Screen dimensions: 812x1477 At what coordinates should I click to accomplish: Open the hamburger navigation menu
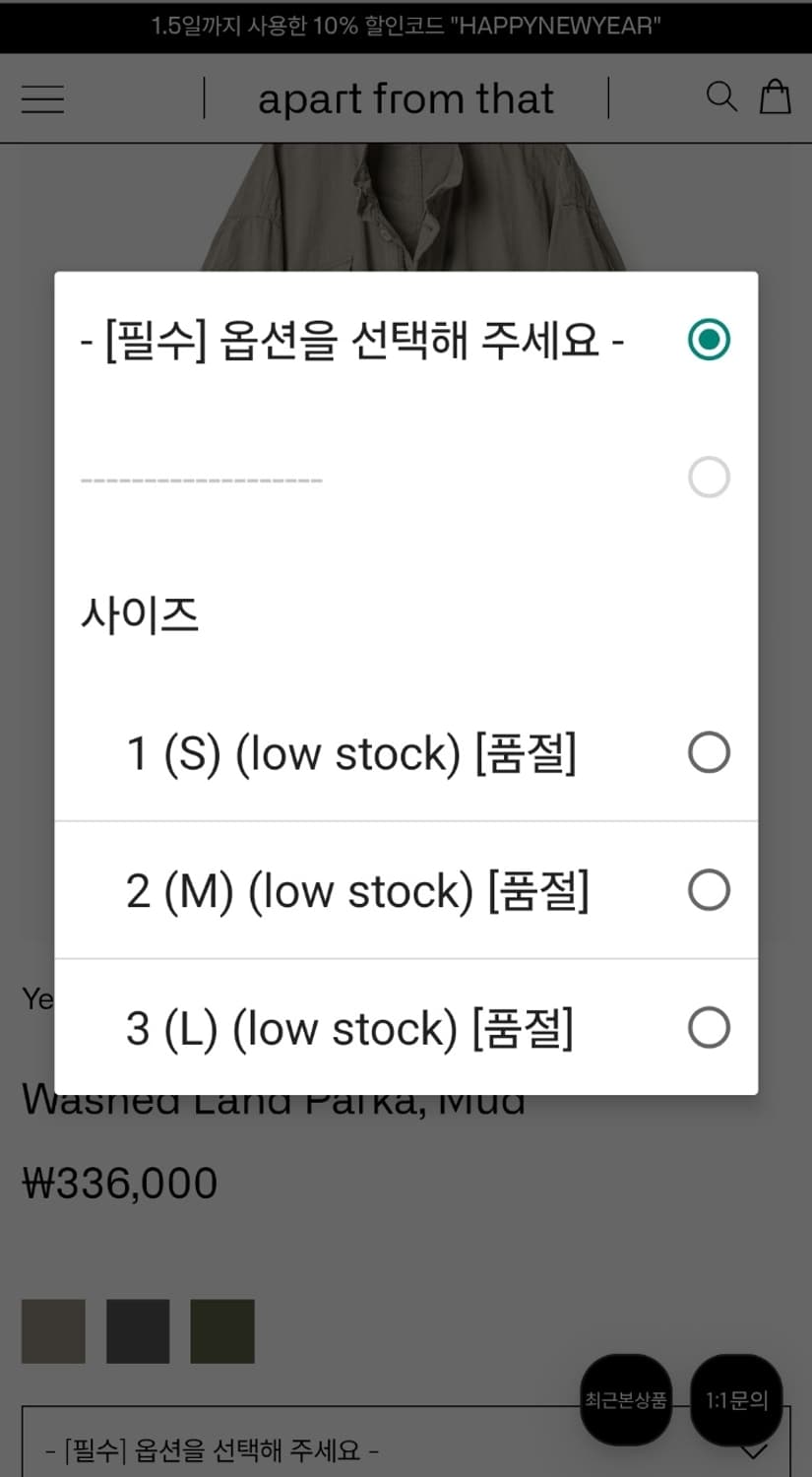point(41,97)
